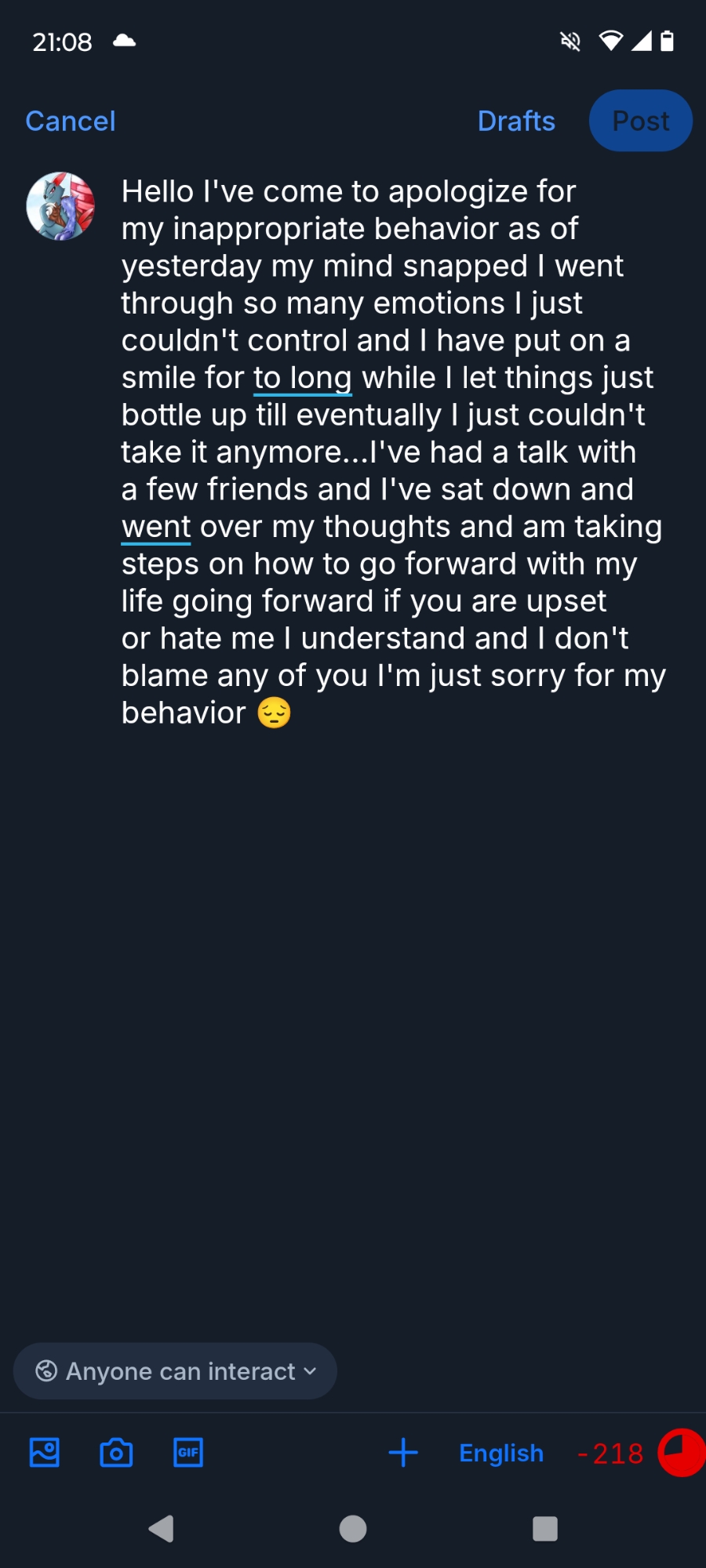Screen dimensions: 706x1568
Task: Tap the post text to edit
Action: [392, 452]
